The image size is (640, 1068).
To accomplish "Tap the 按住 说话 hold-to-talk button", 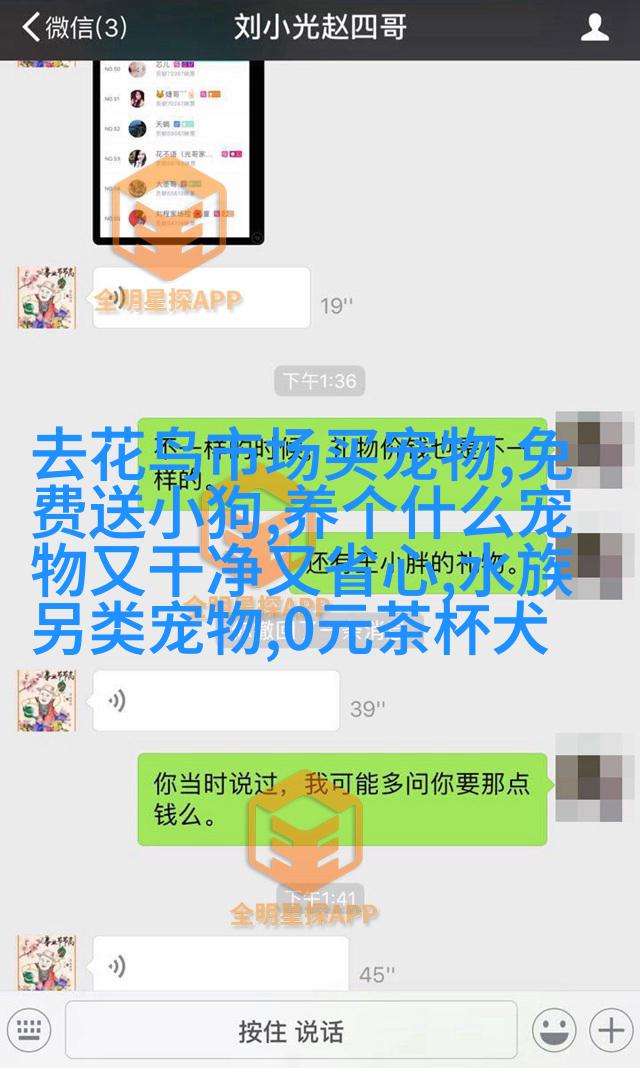I will [290, 1030].
